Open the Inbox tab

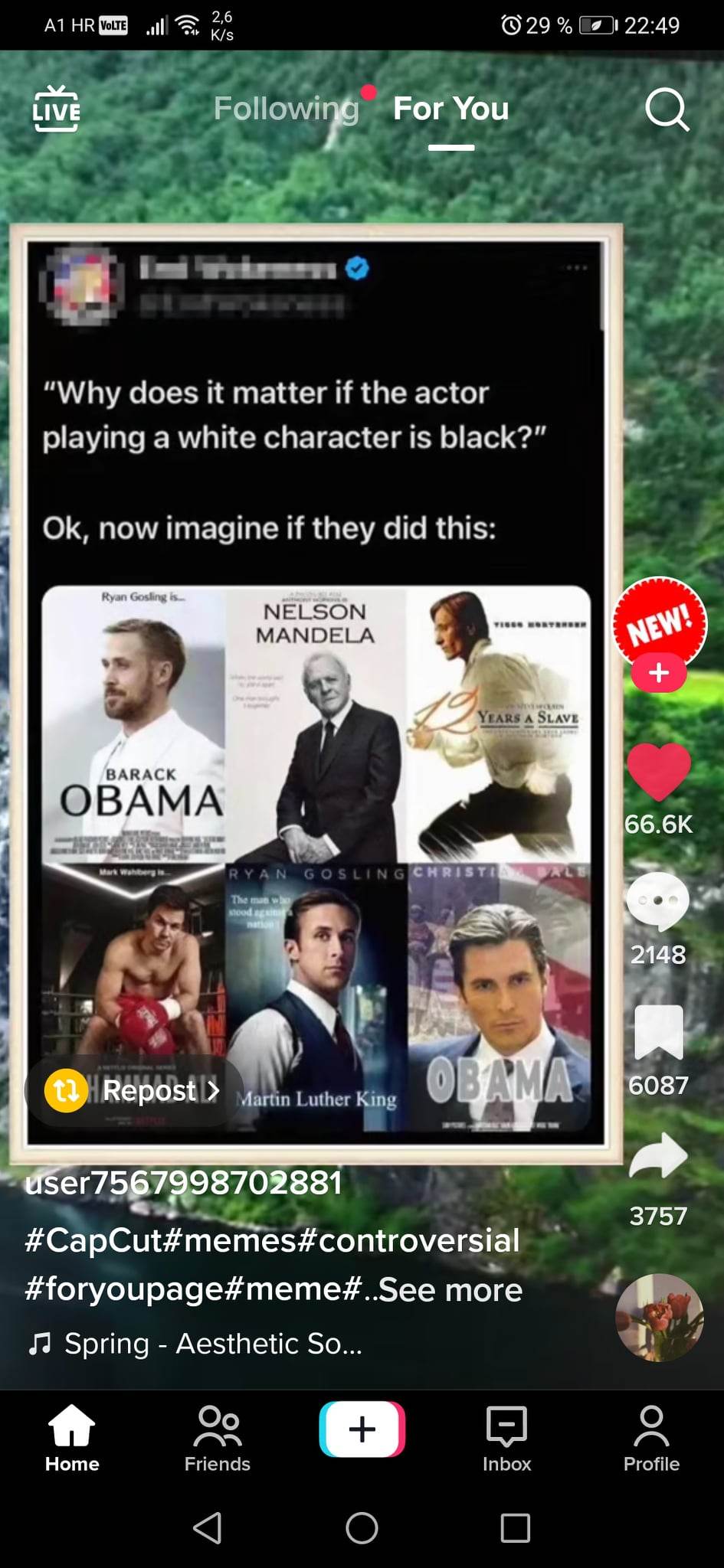click(x=506, y=1438)
